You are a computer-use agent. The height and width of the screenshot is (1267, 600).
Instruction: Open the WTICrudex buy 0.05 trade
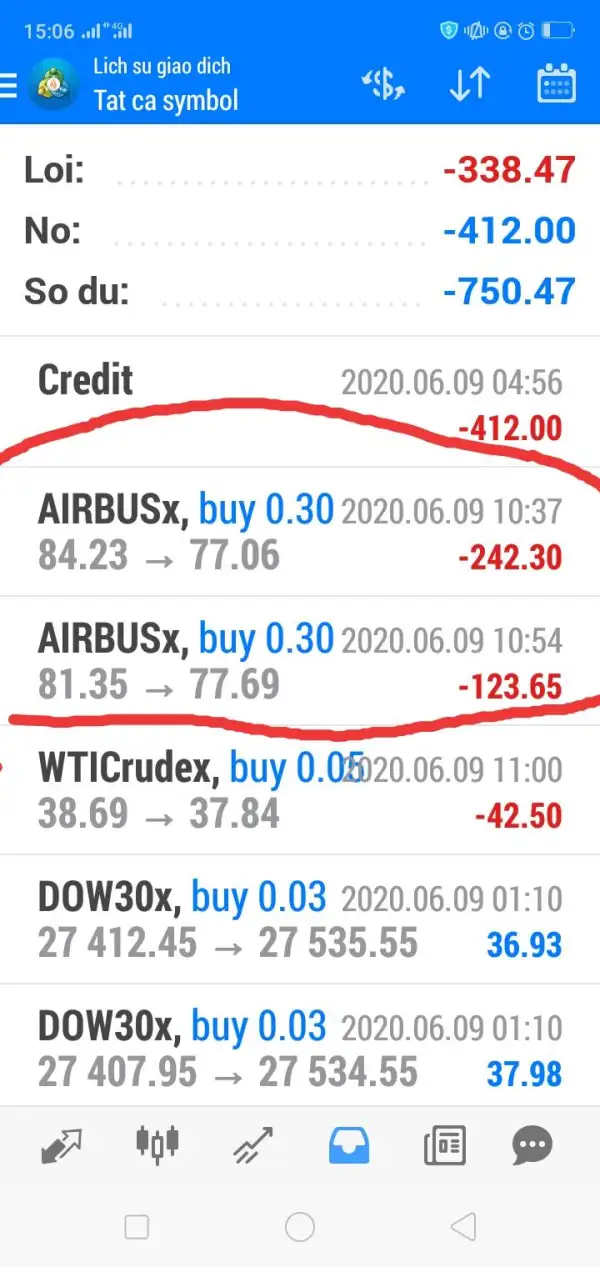click(300, 790)
